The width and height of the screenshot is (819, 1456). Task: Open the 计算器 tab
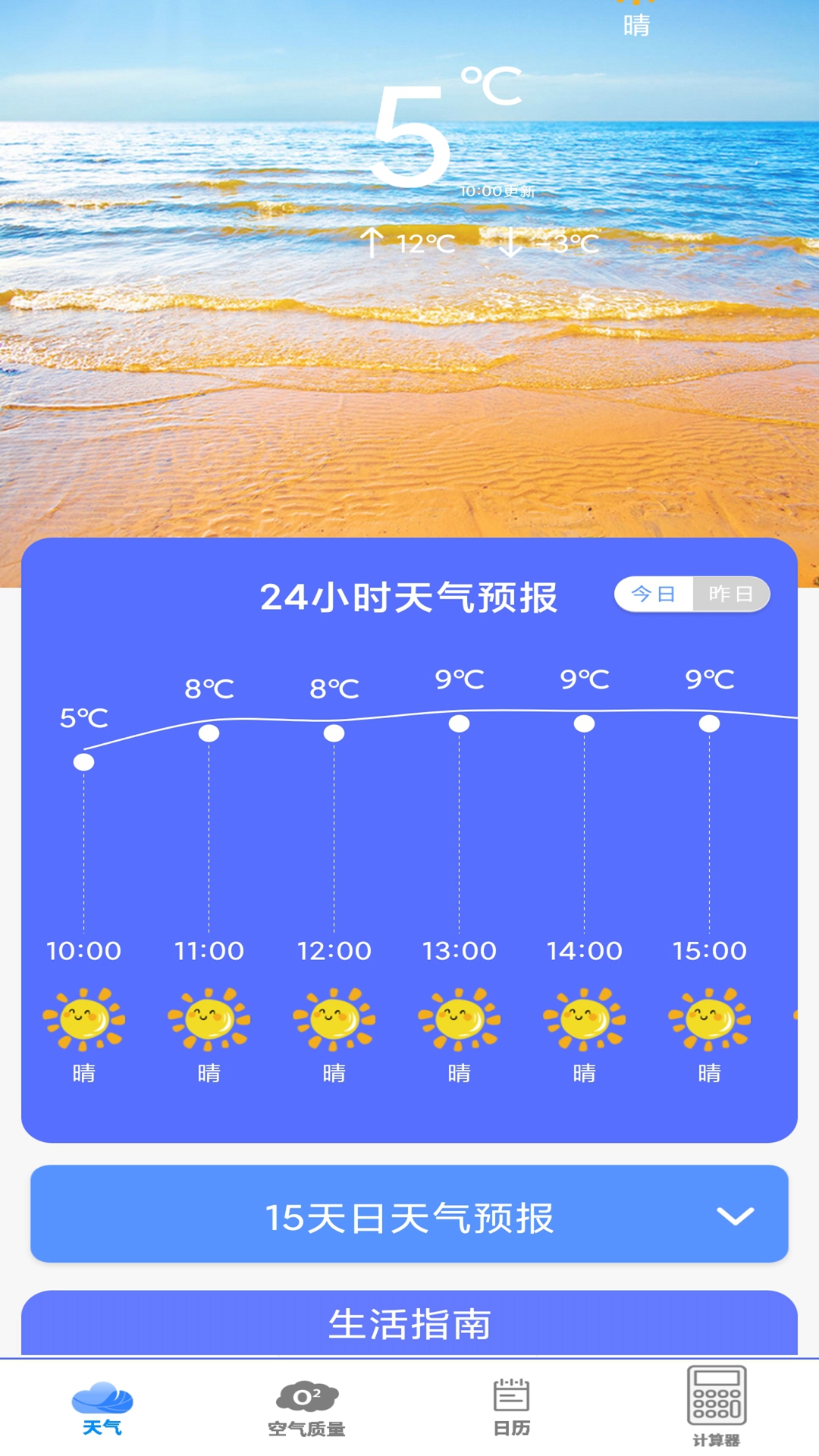point(716,1407)
